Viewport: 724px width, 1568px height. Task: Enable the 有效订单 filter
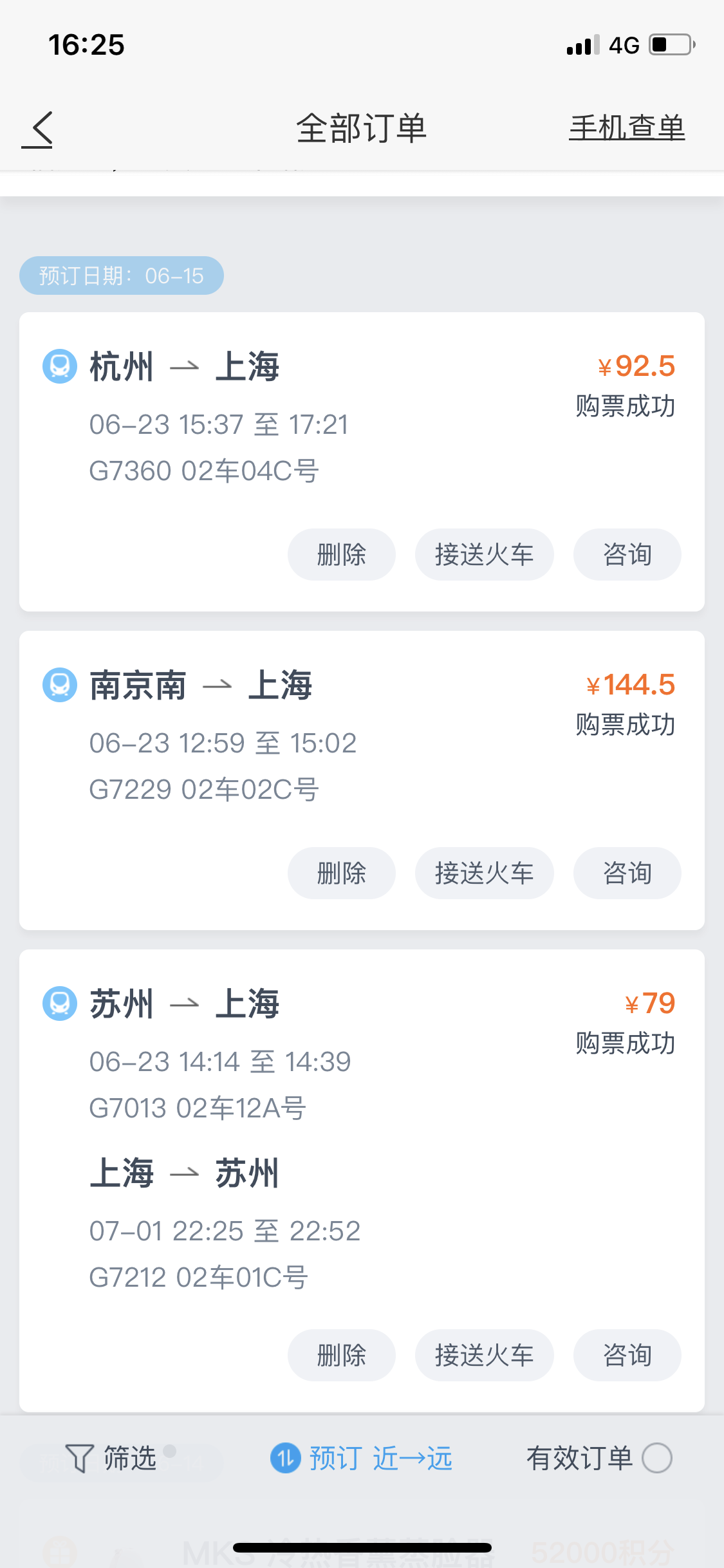point(656,1458)
